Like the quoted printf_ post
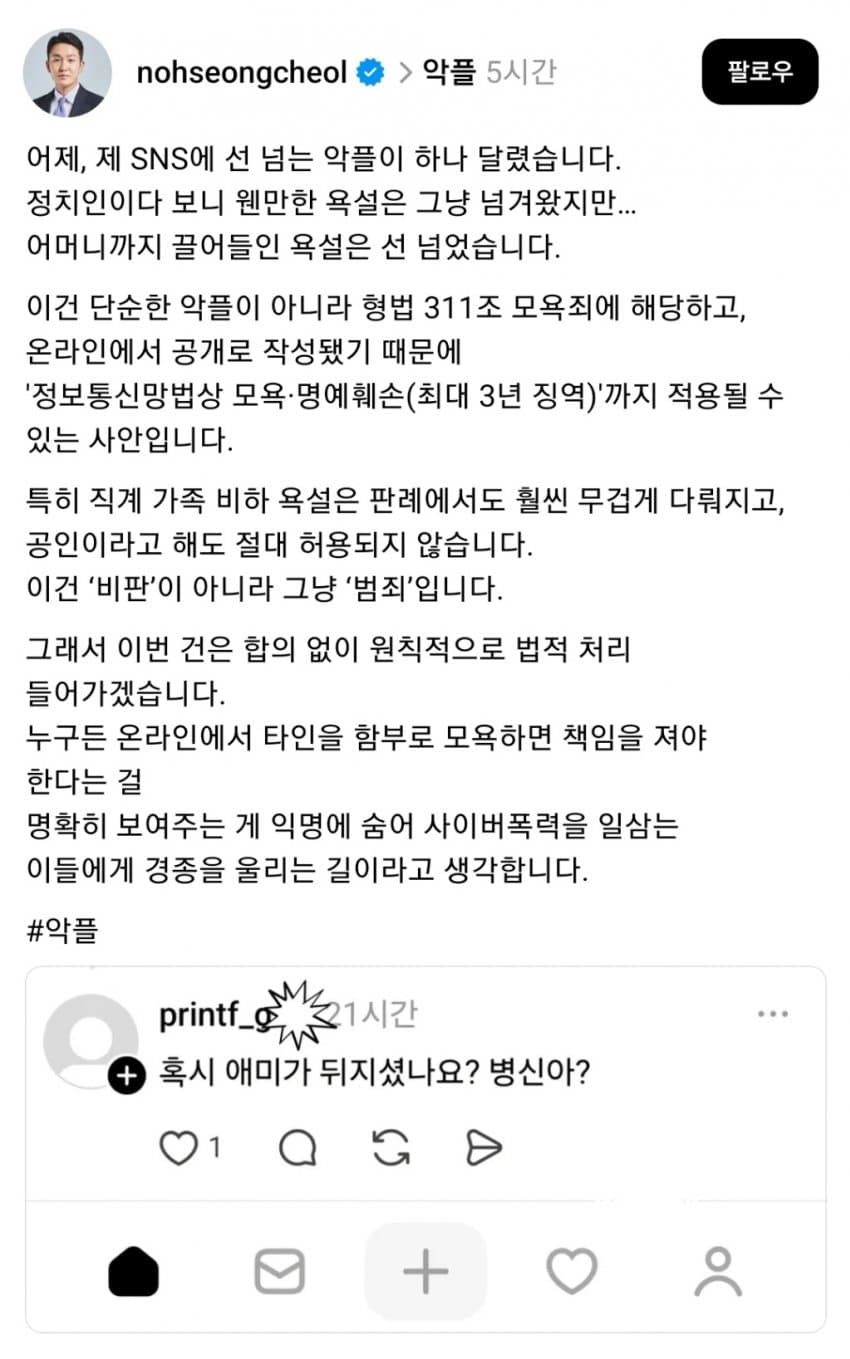The width and height of the screenshot is (850, 1359). 179,1149
